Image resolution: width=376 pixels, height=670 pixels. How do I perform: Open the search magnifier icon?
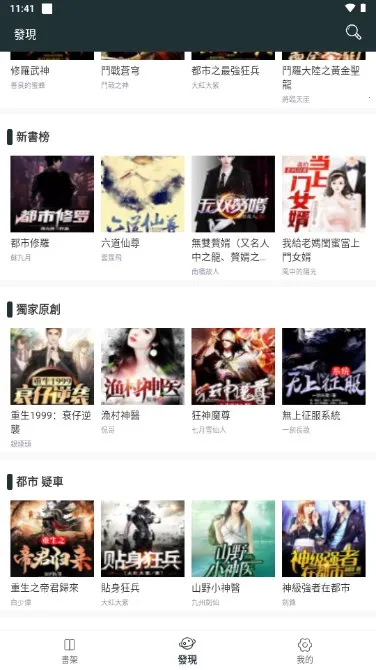pos(353,32)
